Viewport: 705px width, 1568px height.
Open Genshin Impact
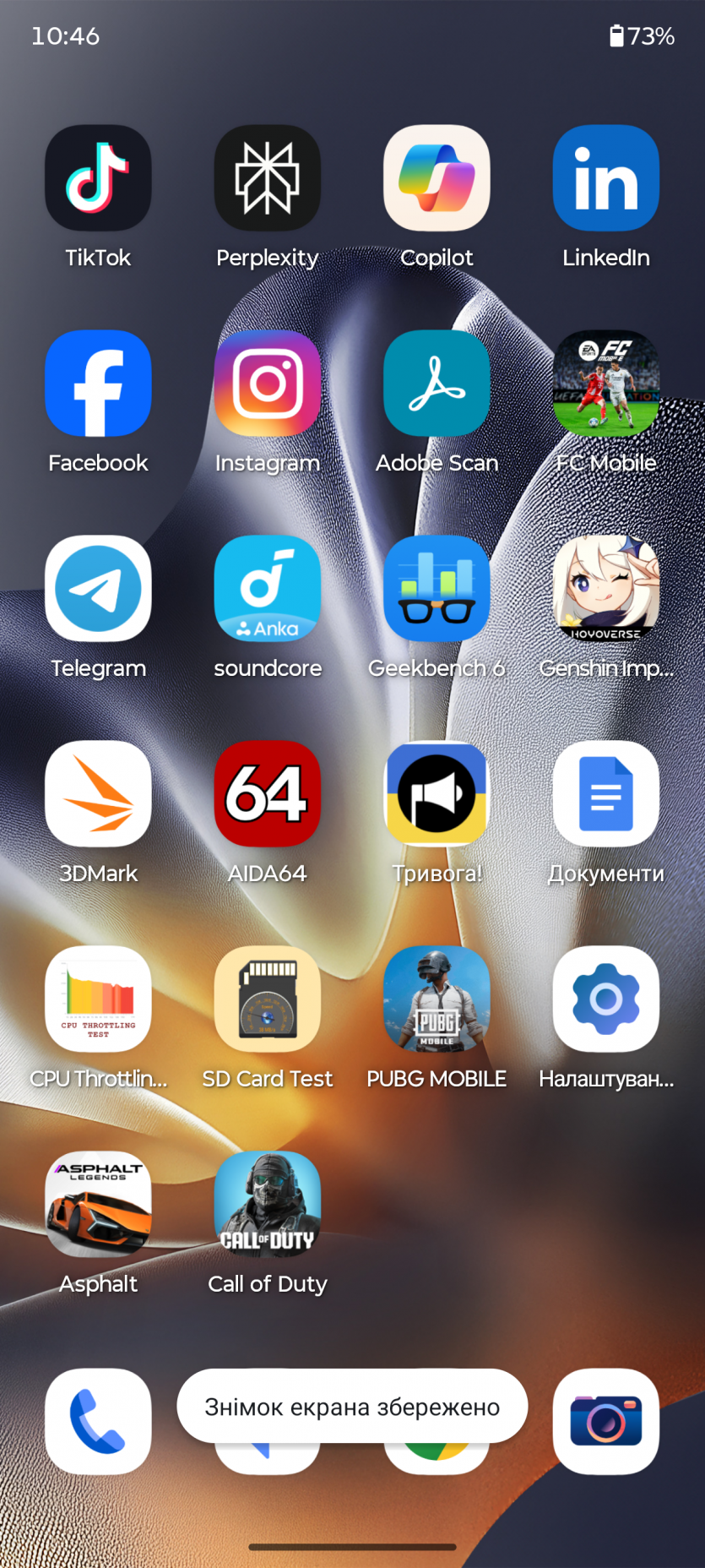click(605, 589)
